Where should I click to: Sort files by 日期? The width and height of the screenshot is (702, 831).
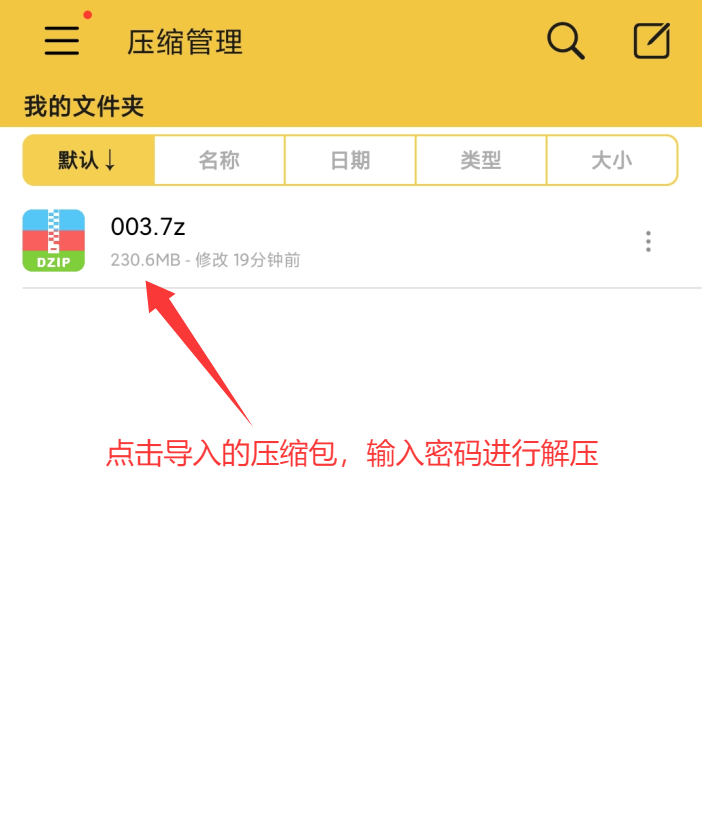click(350, 160)
